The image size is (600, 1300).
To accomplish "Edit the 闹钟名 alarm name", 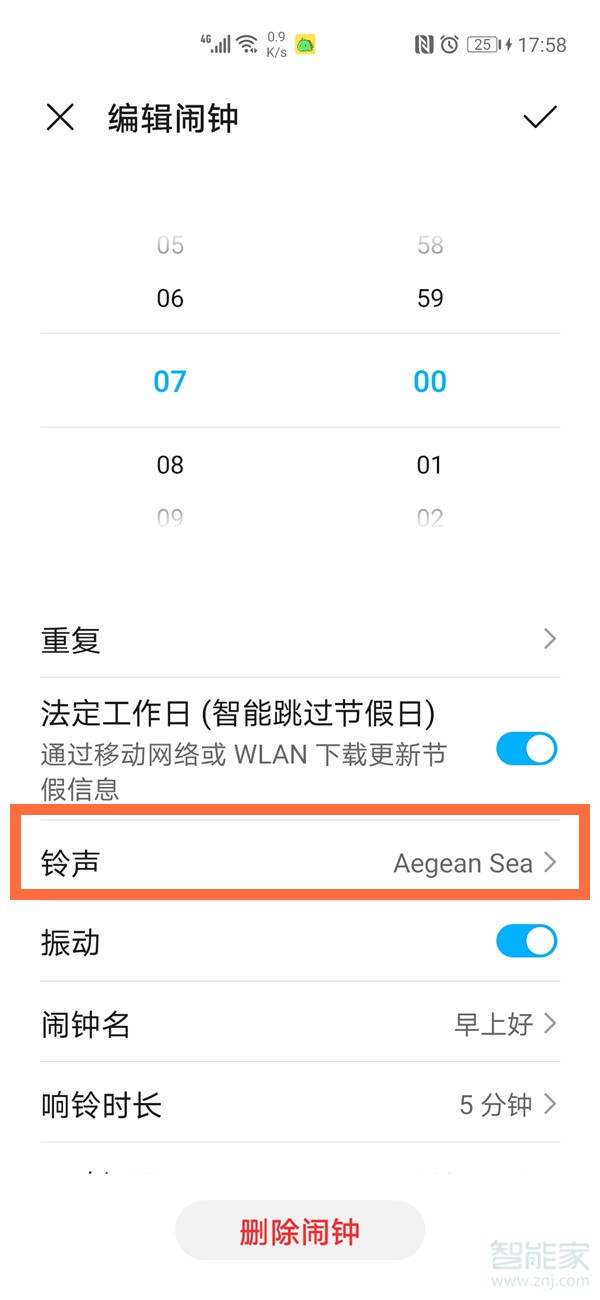I will pyautogui.click(x=300, y=1024).
